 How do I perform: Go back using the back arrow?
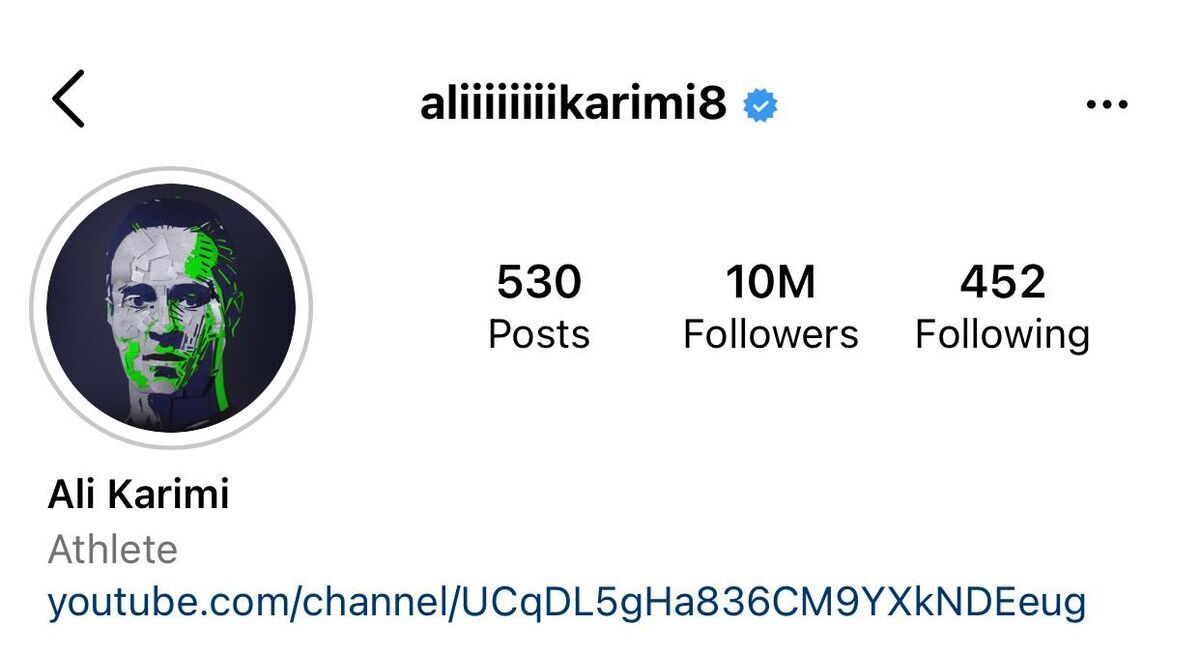pyautogui.click(x=69, y=99)
